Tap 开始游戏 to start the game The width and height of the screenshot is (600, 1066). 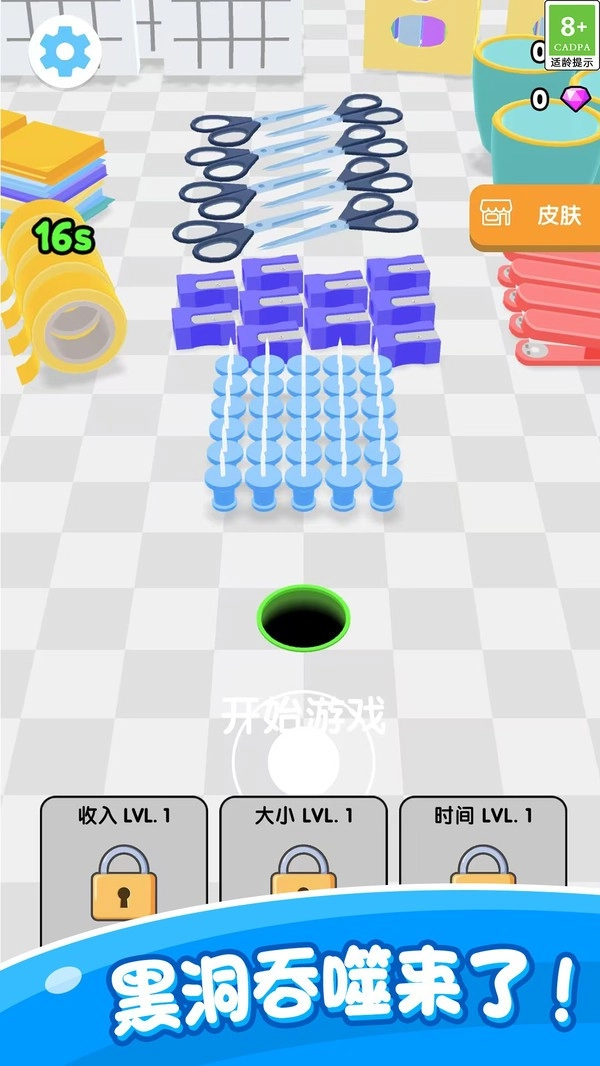click(x=302, y=717)
